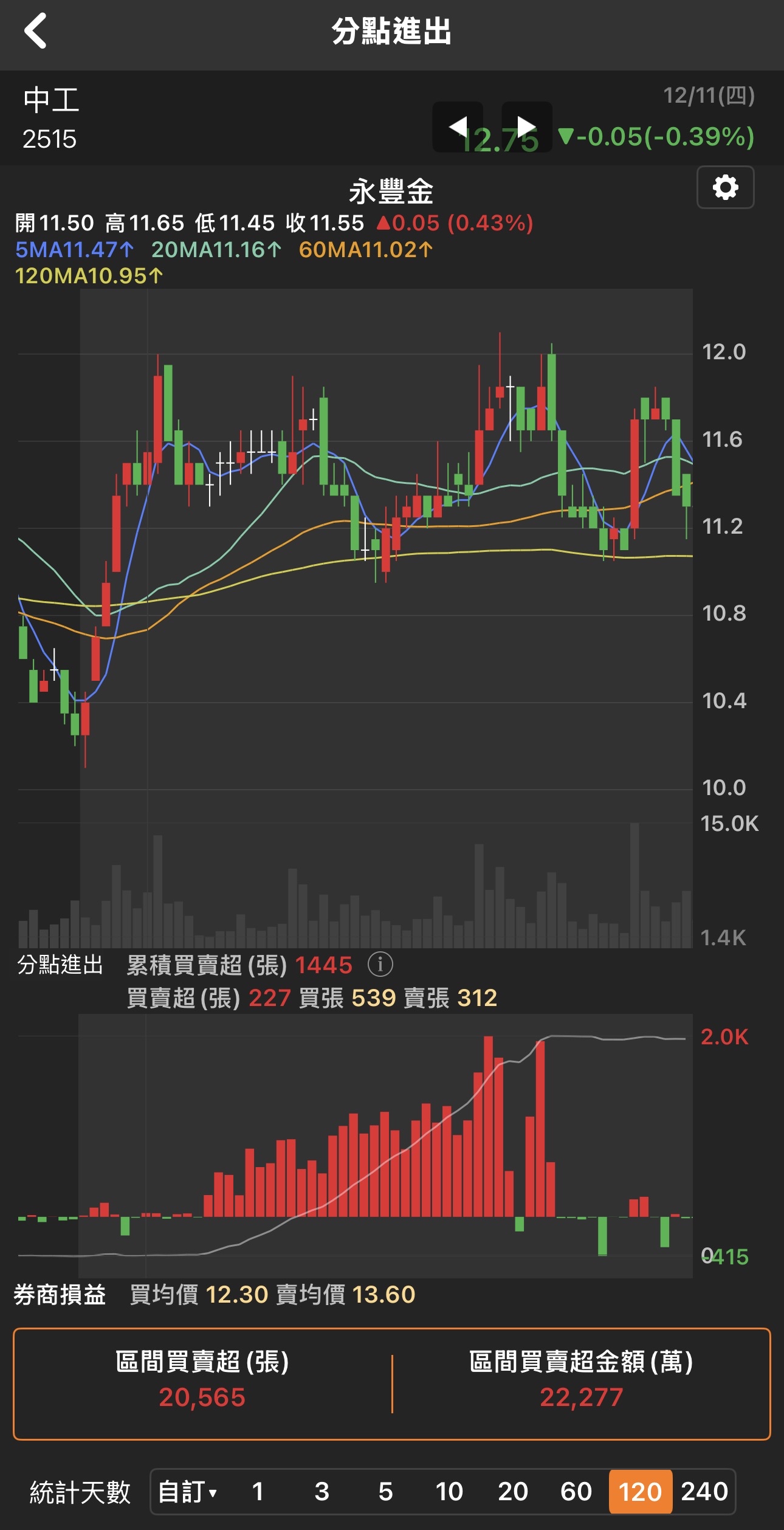Go back from the 分點進出 page
The width and height of the screenshot is (784, 1530).
pyautogui.click(x=36, y=31)
